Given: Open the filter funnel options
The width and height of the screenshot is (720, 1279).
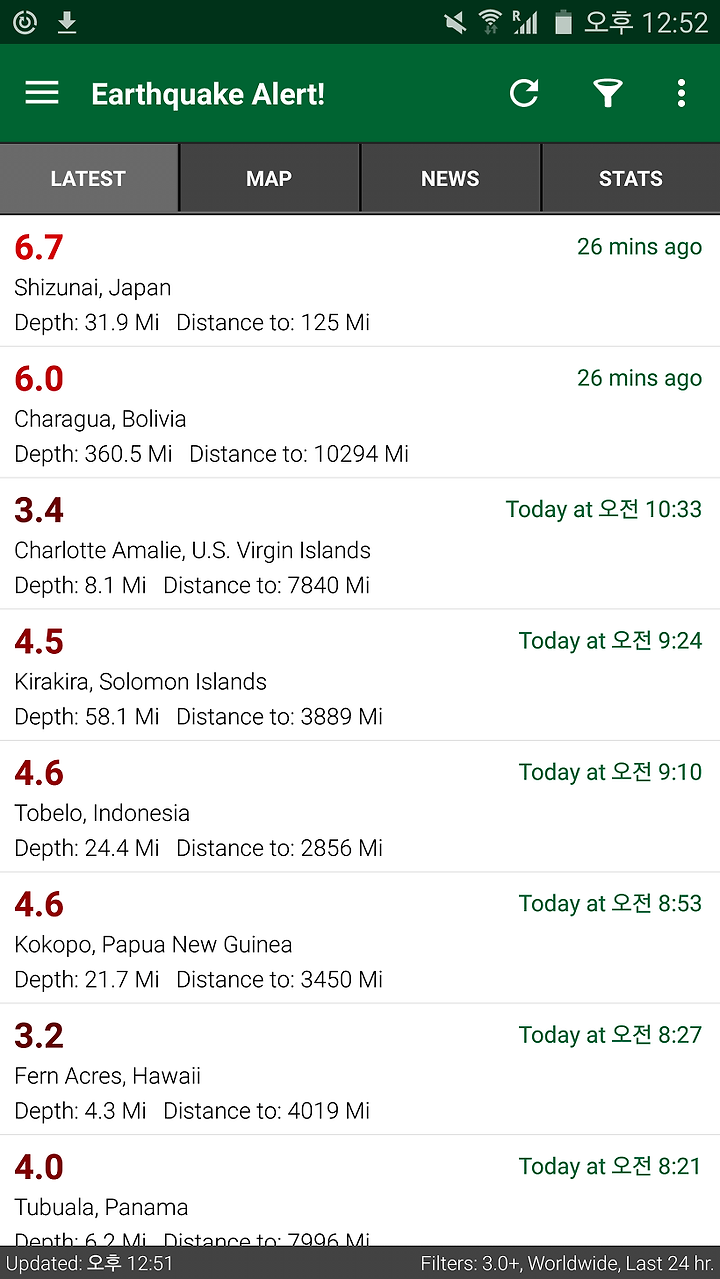Looking at the screenshot, I should [607, 94].
